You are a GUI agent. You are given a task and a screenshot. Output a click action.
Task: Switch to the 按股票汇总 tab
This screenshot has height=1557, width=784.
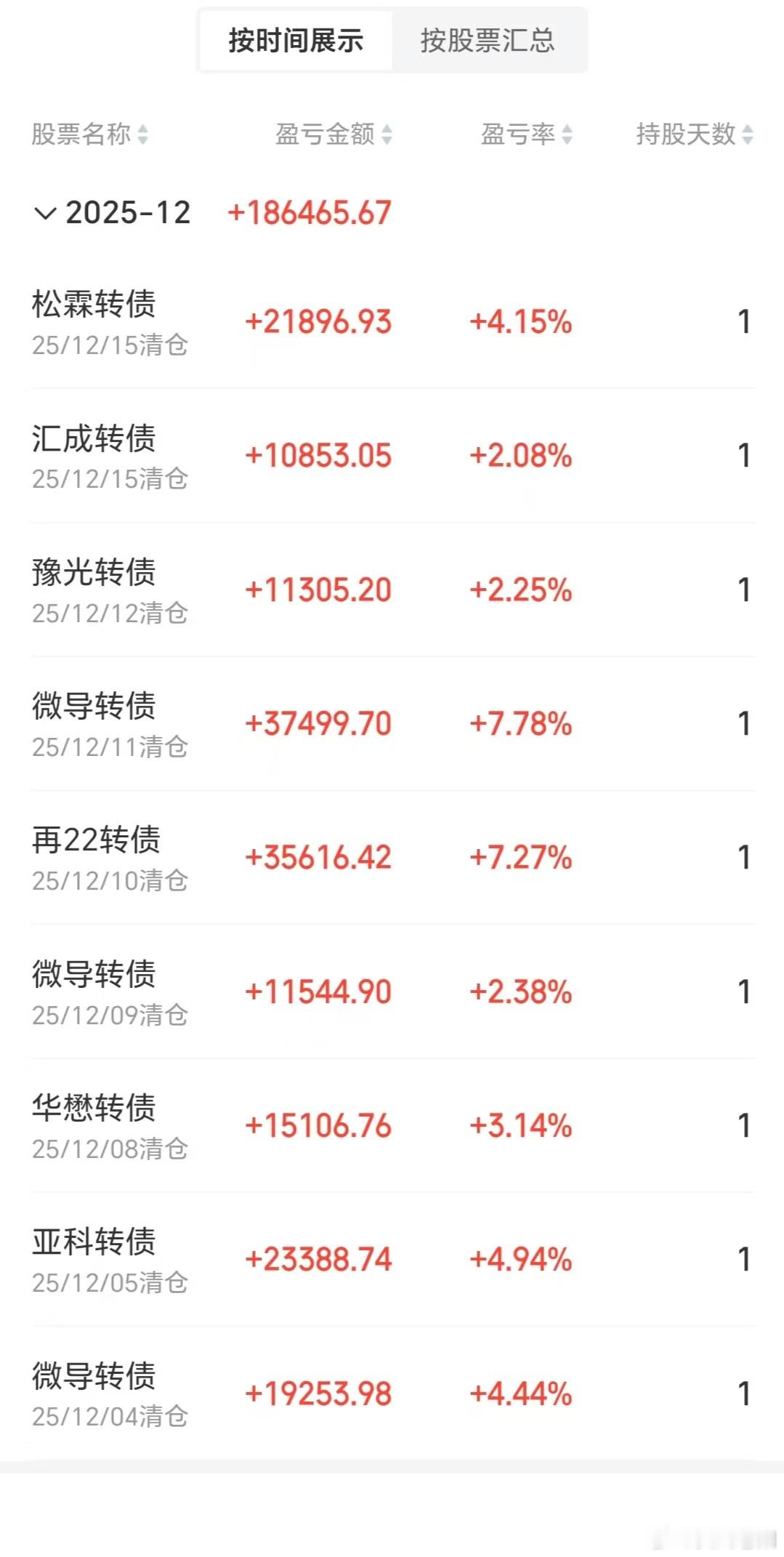pyautogui.click(x=488, y=41)
